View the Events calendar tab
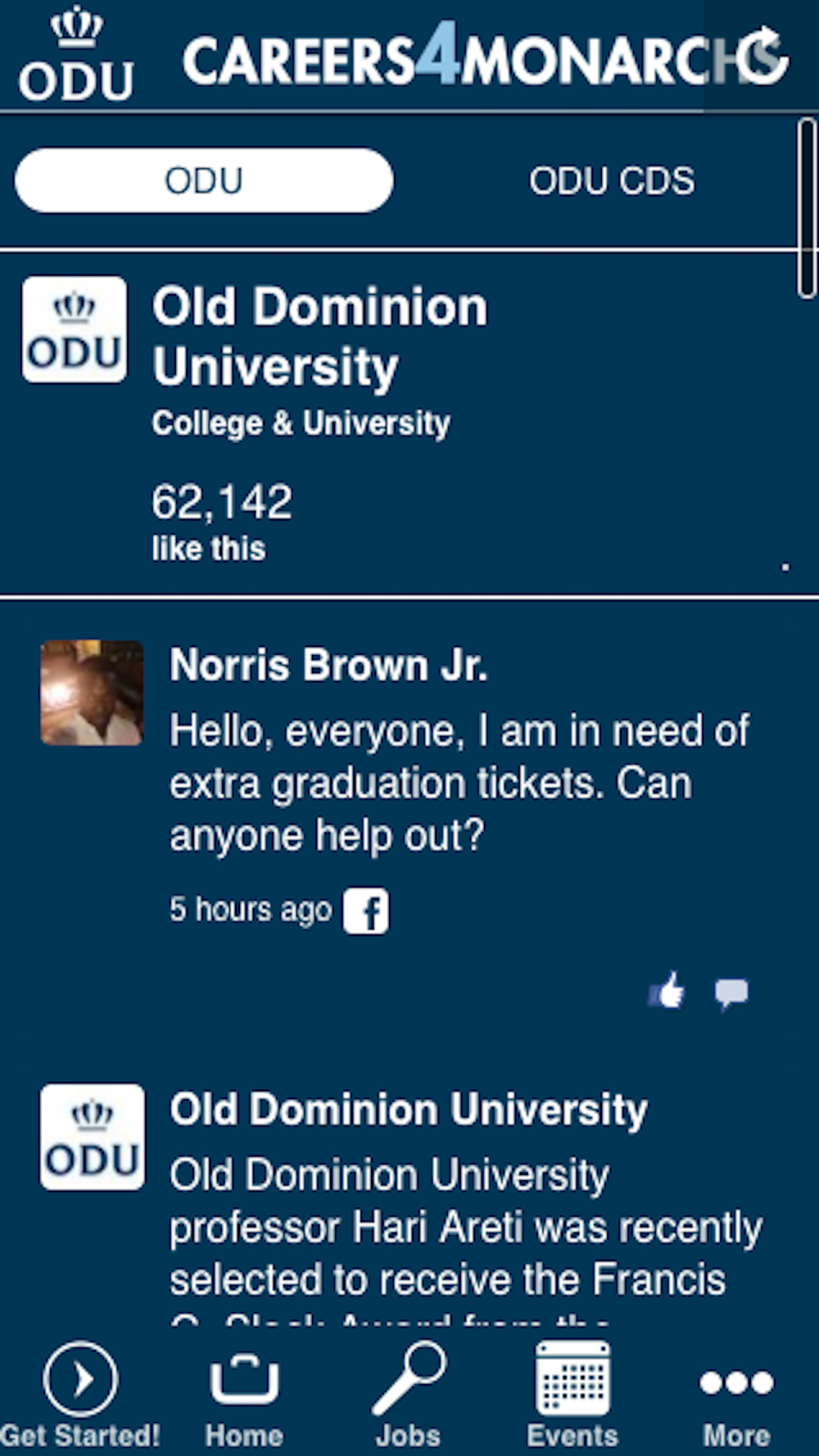The image size is (819, 1456). (x=572, y=1396)
